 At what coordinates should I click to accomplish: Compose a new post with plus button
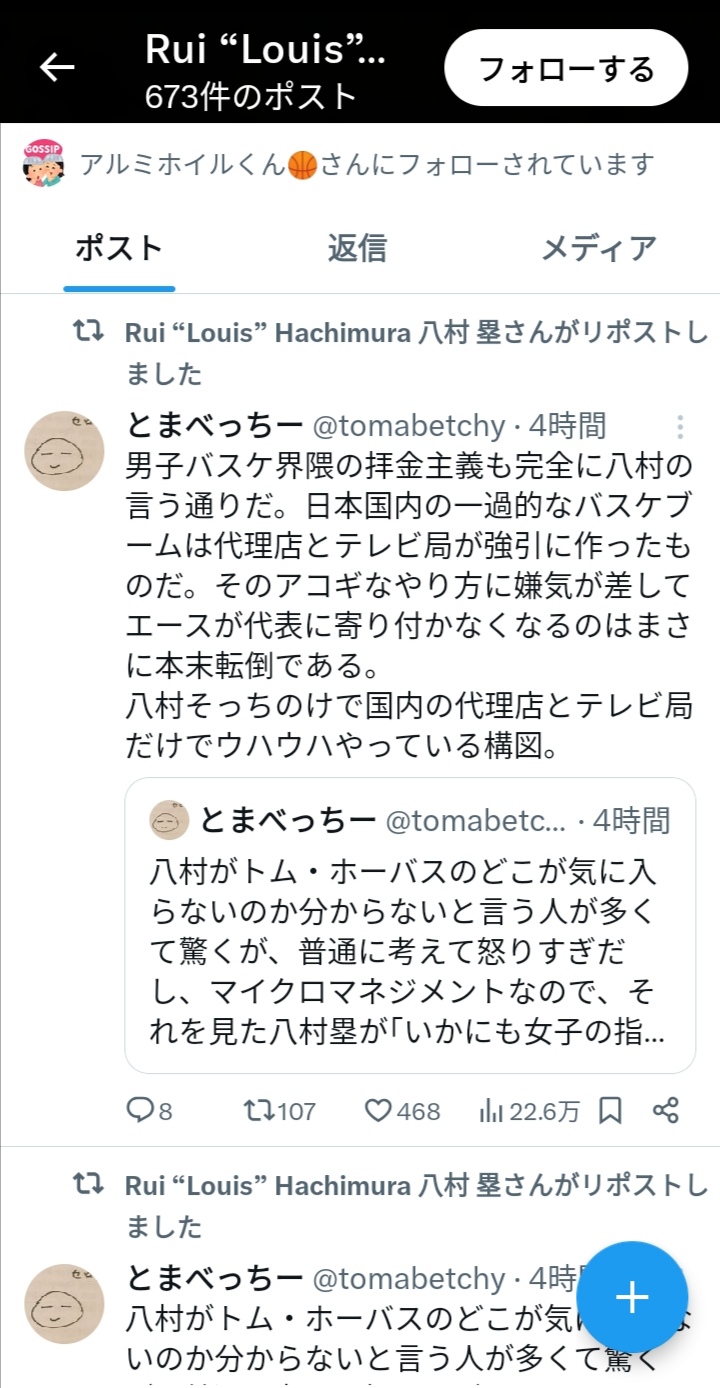pyautogui.click(x=632, y=1298)
